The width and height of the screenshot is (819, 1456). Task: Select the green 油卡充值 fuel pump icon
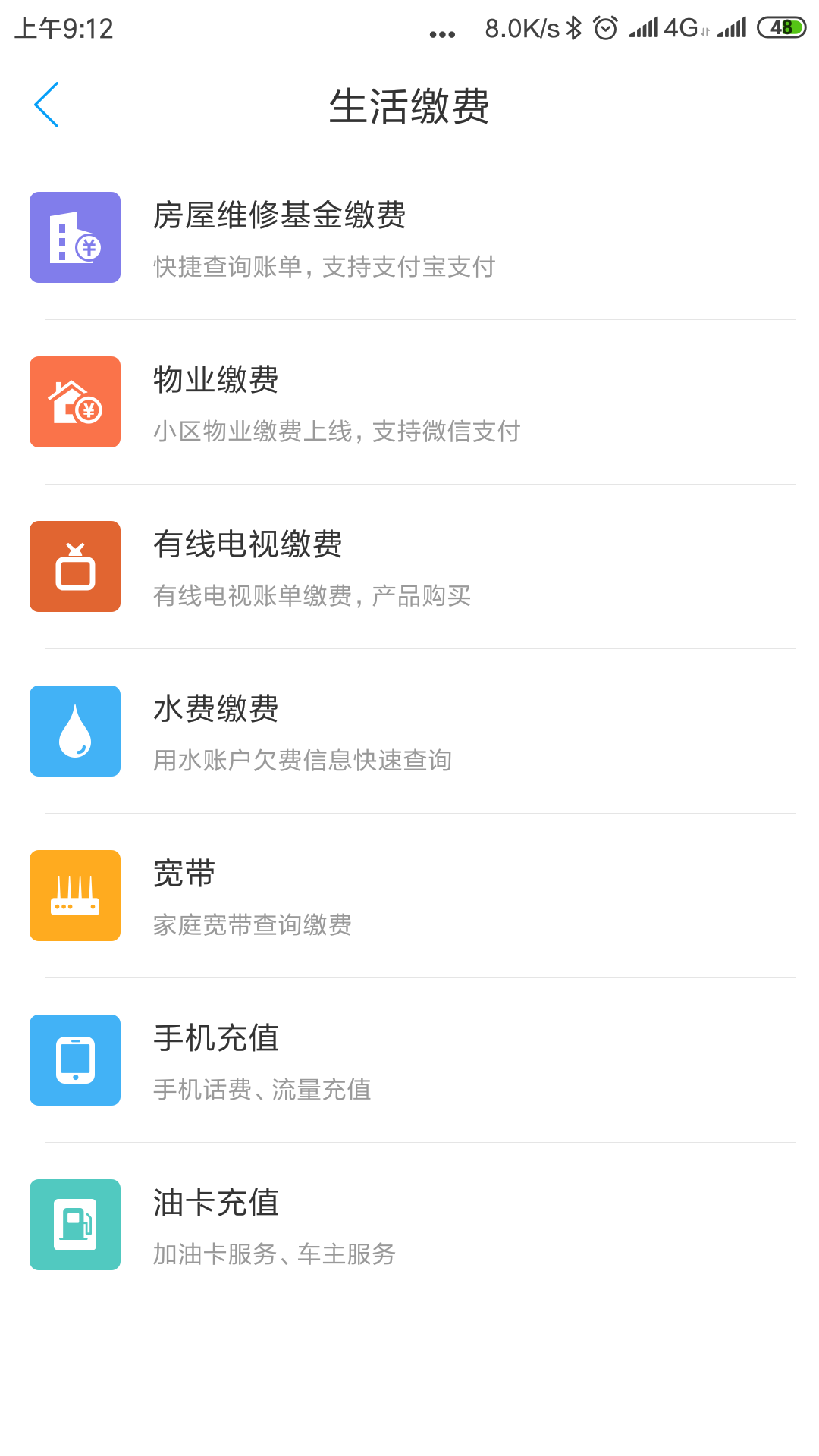(74, 1224)
